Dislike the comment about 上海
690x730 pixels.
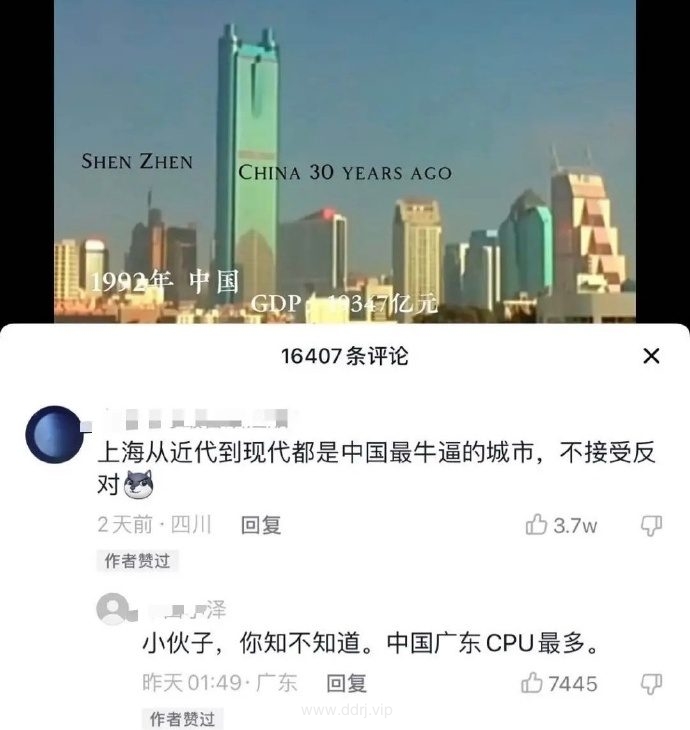pyautogui.click(x=651, y=525)
